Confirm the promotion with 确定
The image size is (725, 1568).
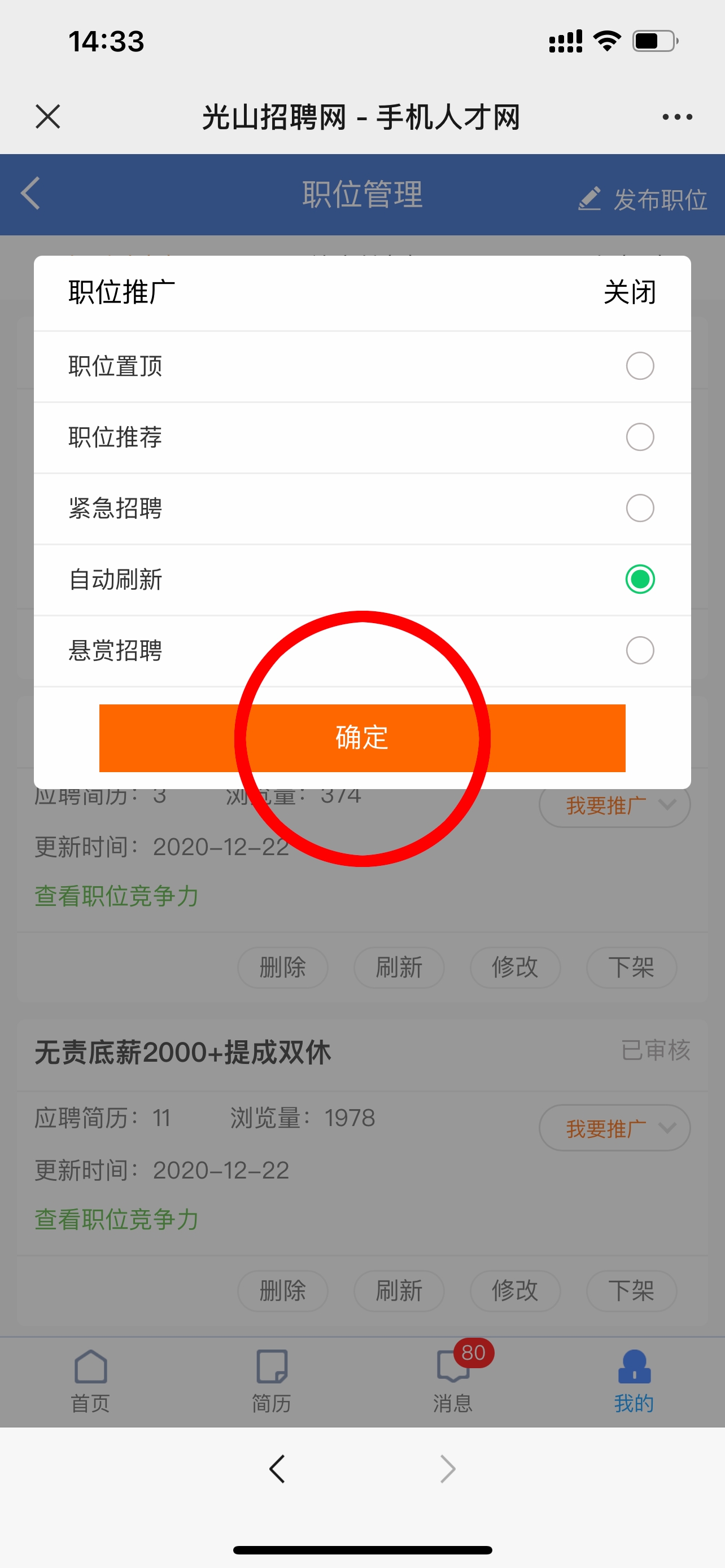coord(362,738)
